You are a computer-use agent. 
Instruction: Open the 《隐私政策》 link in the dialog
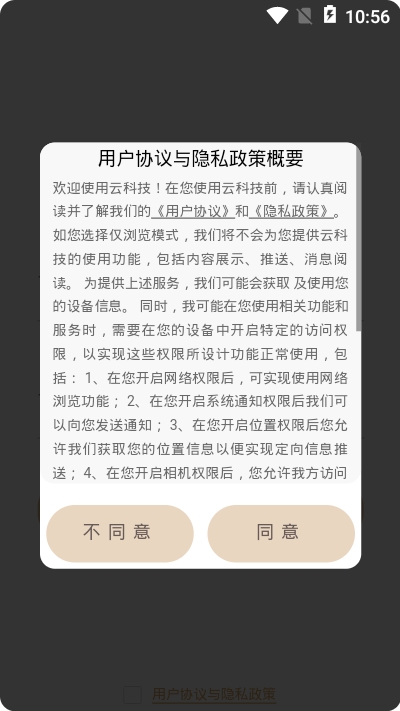291,211
